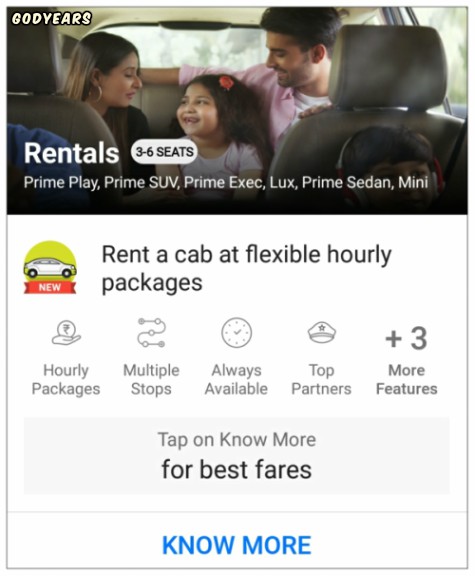475x576 pixels.
Task: Open the Rentals banner card
Action: 237,111
